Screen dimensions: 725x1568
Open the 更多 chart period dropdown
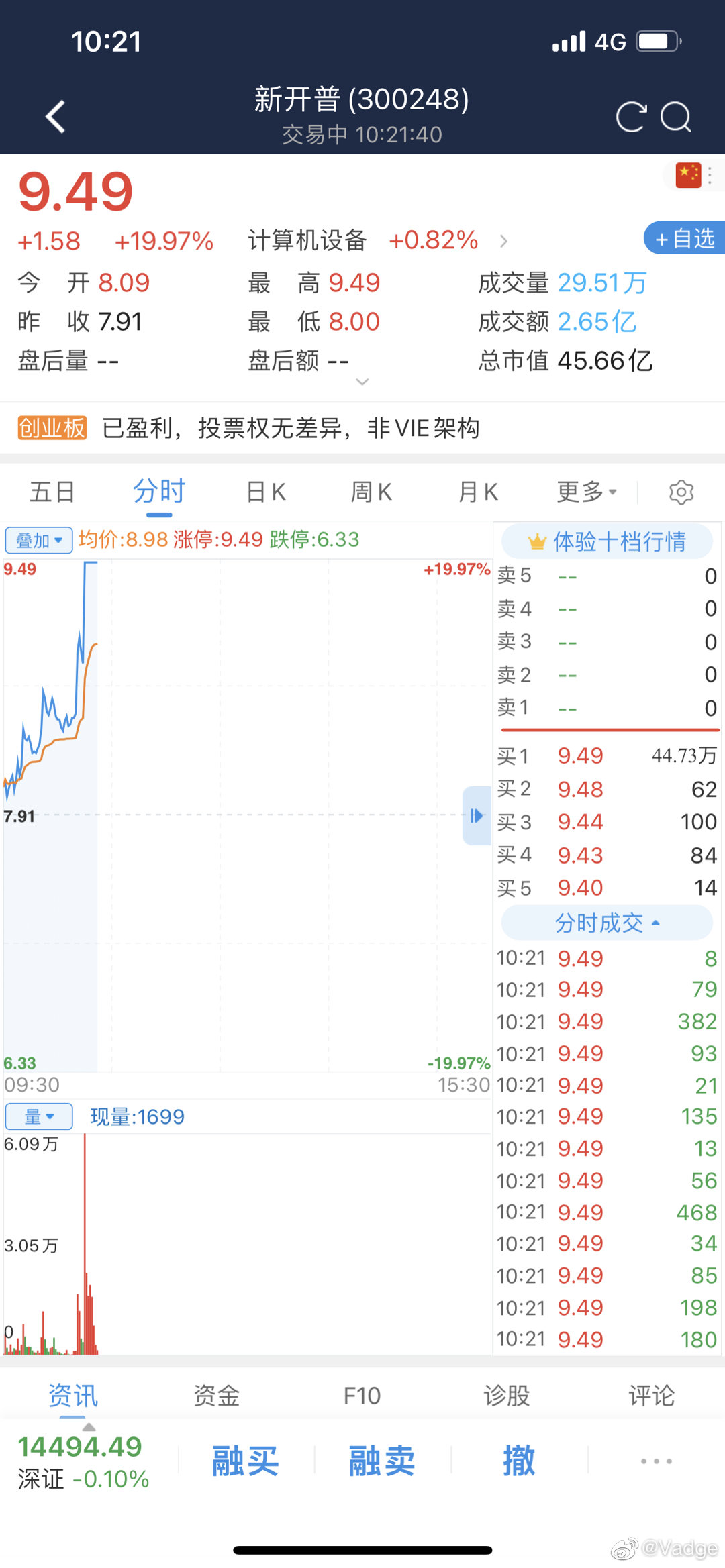(x=587, y=492)
